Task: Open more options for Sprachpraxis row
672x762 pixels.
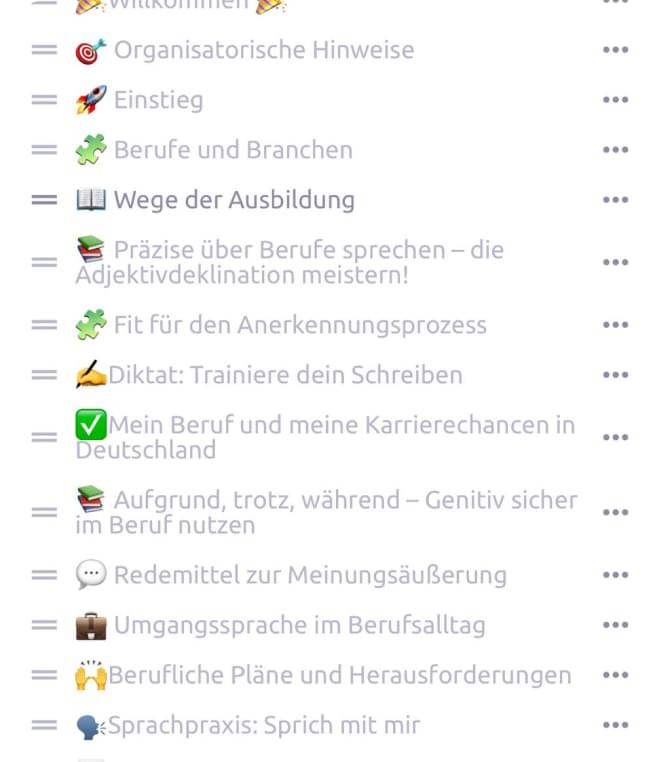Action: point(615,725)
